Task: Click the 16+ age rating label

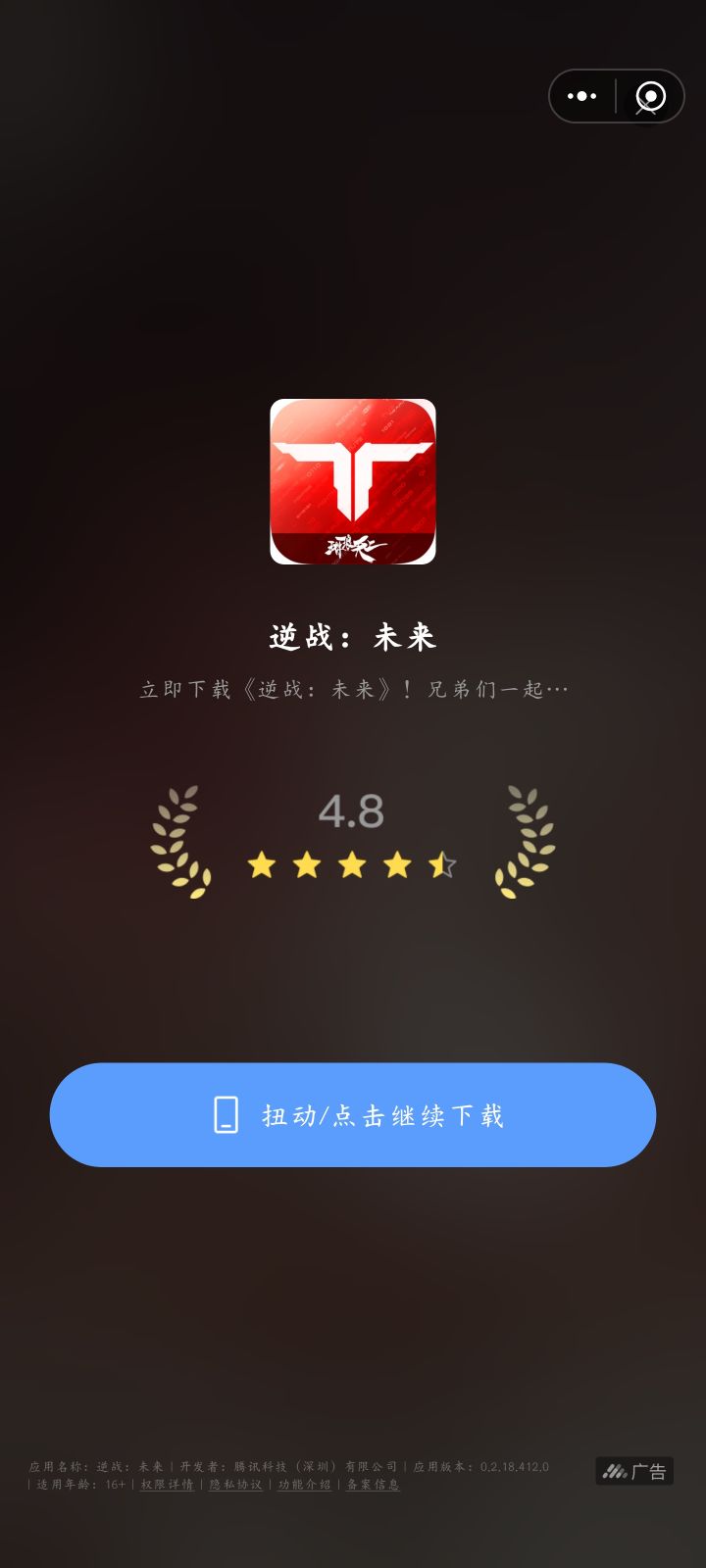Action: coord(115,1486)
